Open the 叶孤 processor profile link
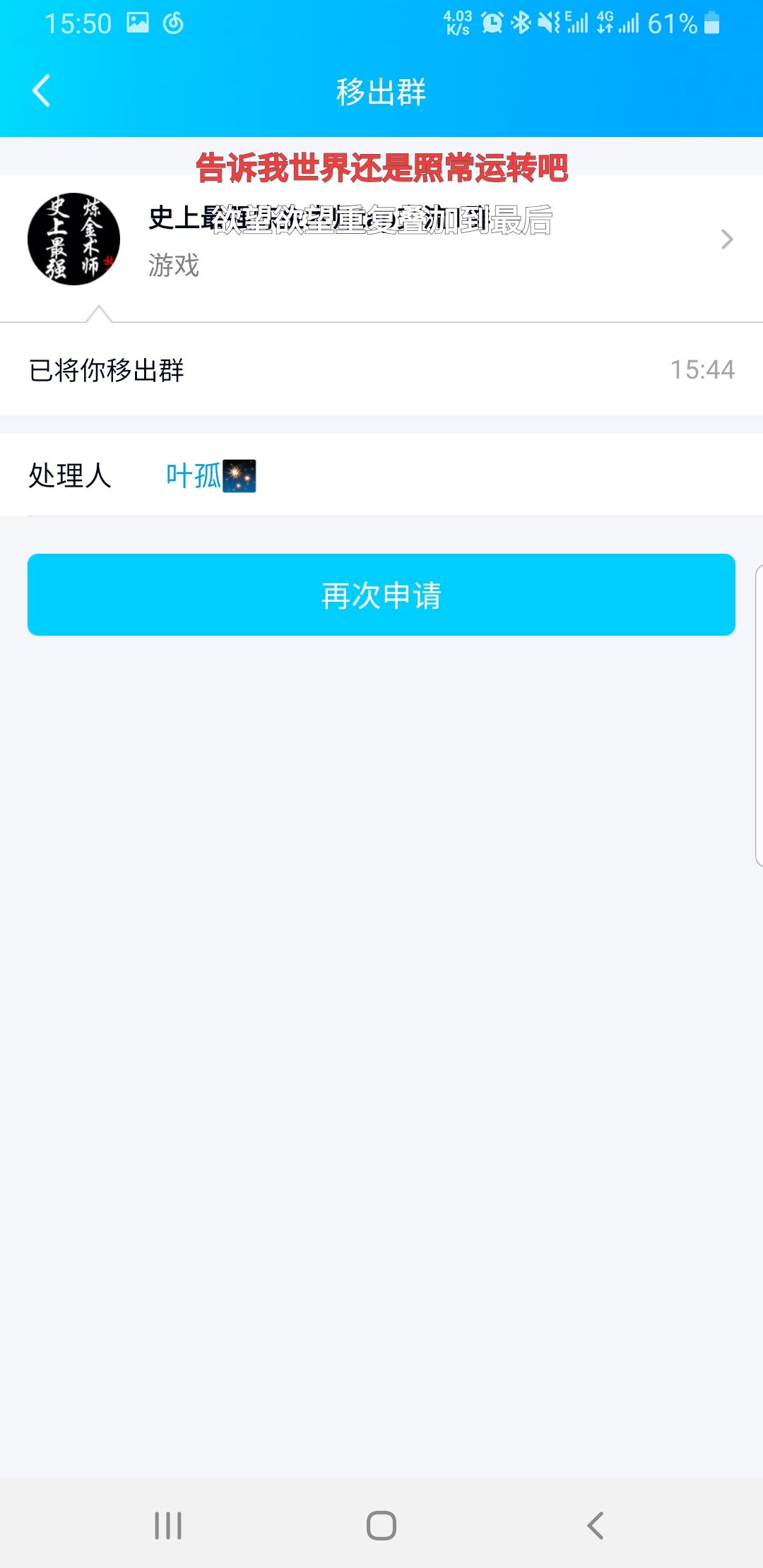This screenshot has width=763, height=1568. point(208,475)
